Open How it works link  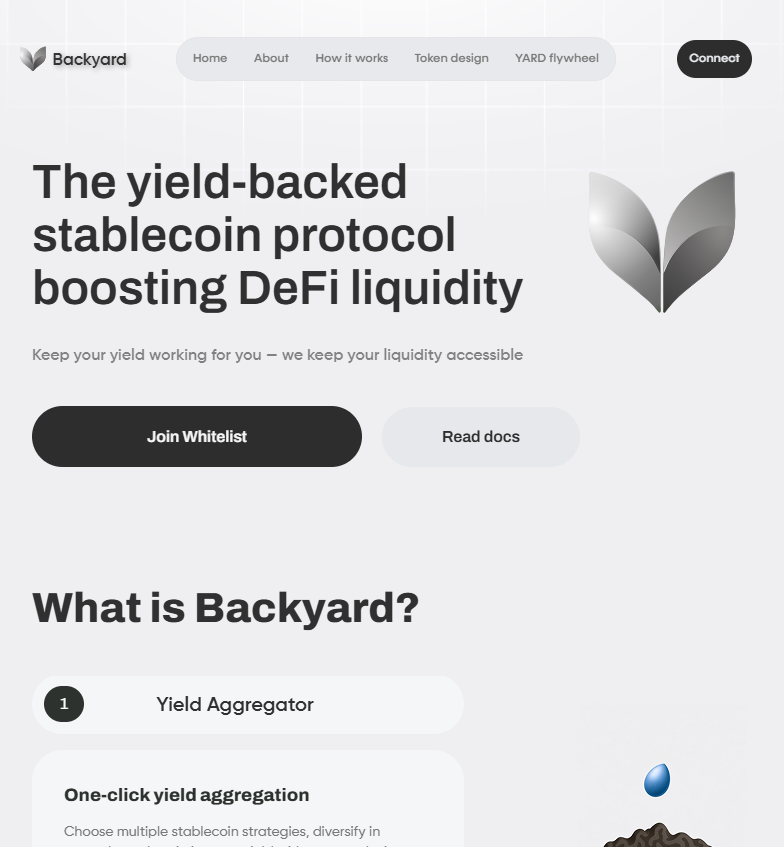(x=351, y=58)
